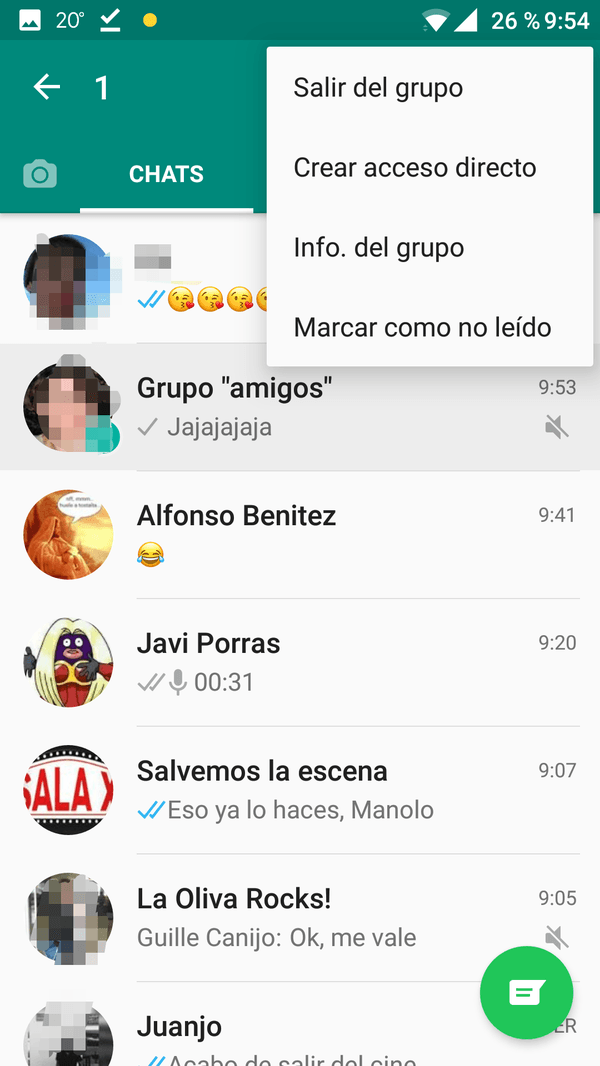Viewport: 600px width, 1066px height.
Task: Start a new chat with the floating button
Action: click(526, 993)
